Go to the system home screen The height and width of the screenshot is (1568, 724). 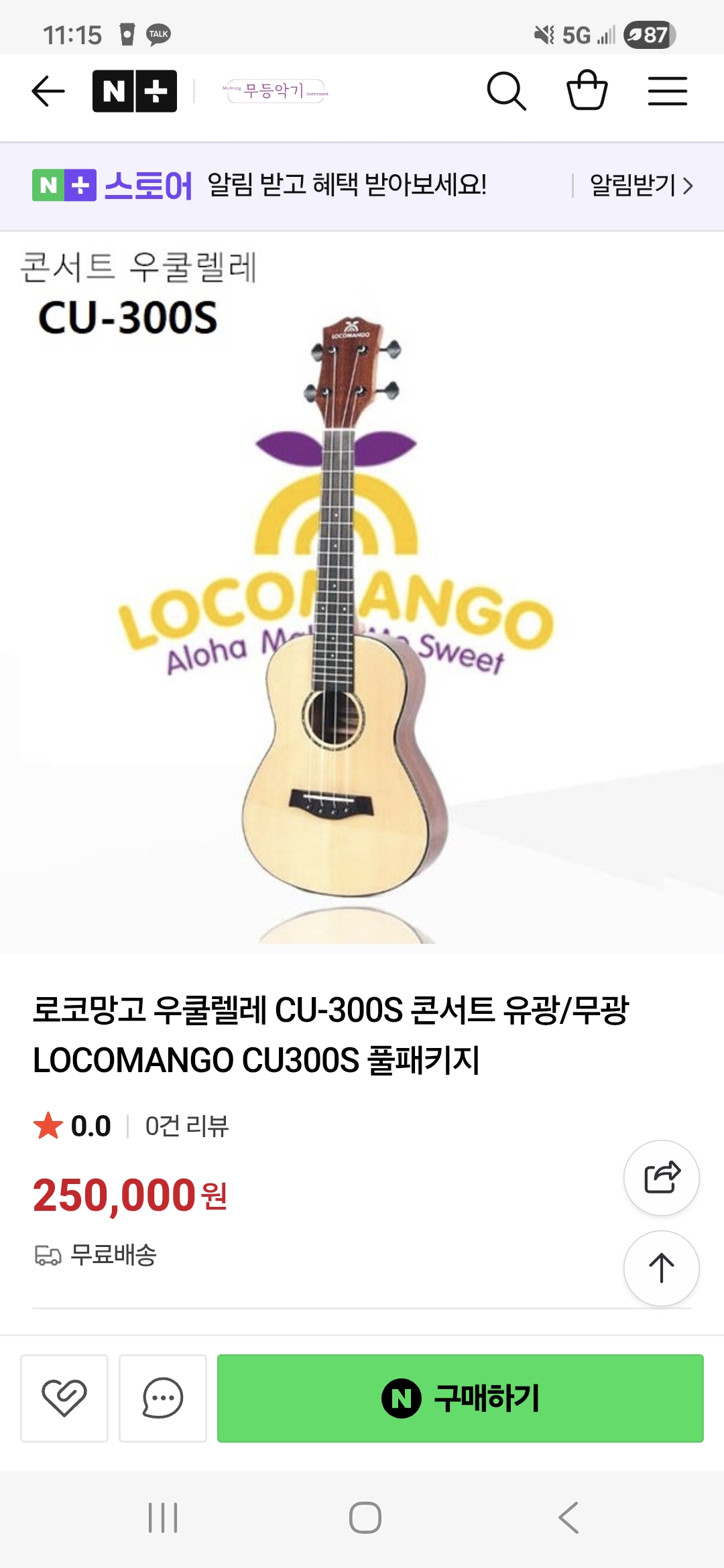pyautogui.click(x=365, y=1518)
